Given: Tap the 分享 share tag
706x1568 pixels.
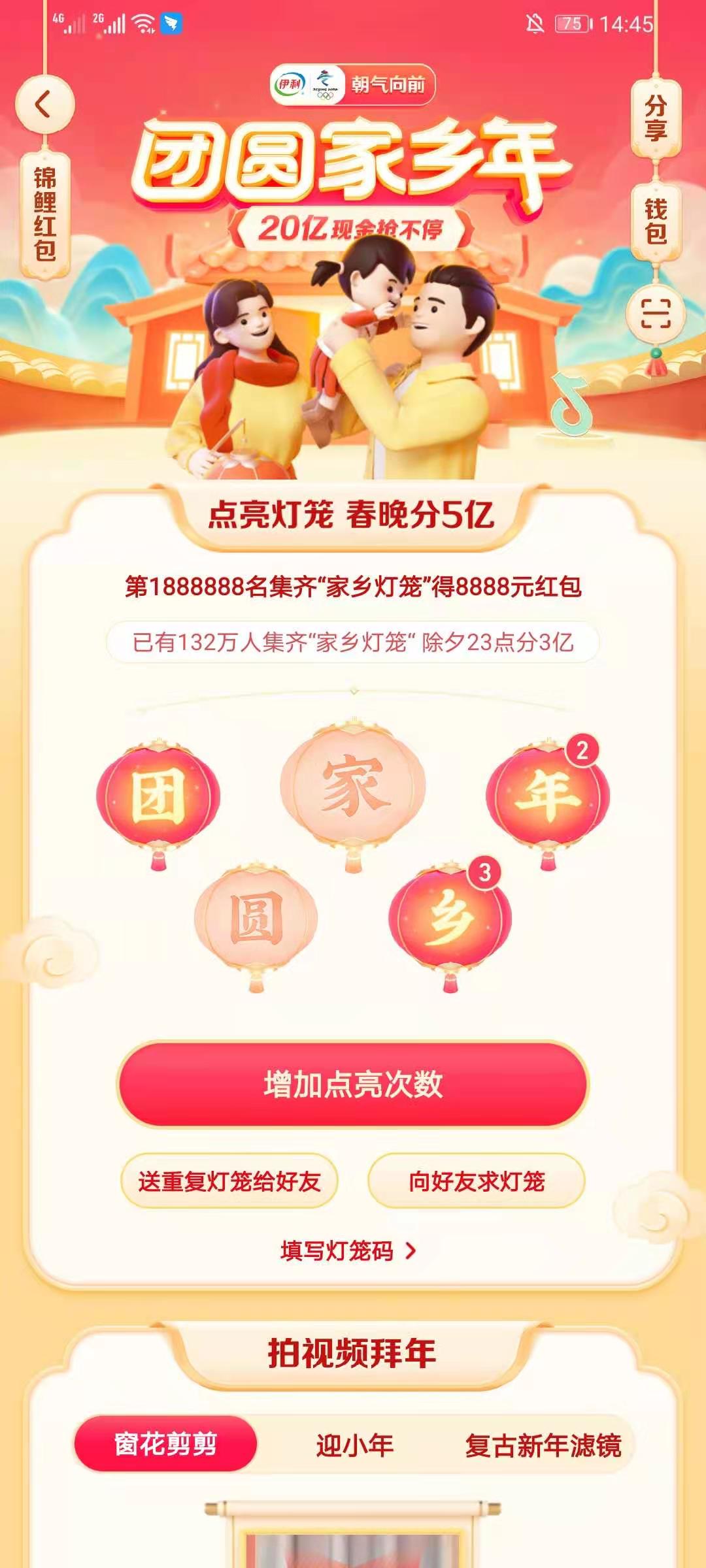Looking at the screenshot, I should point(656,118).
